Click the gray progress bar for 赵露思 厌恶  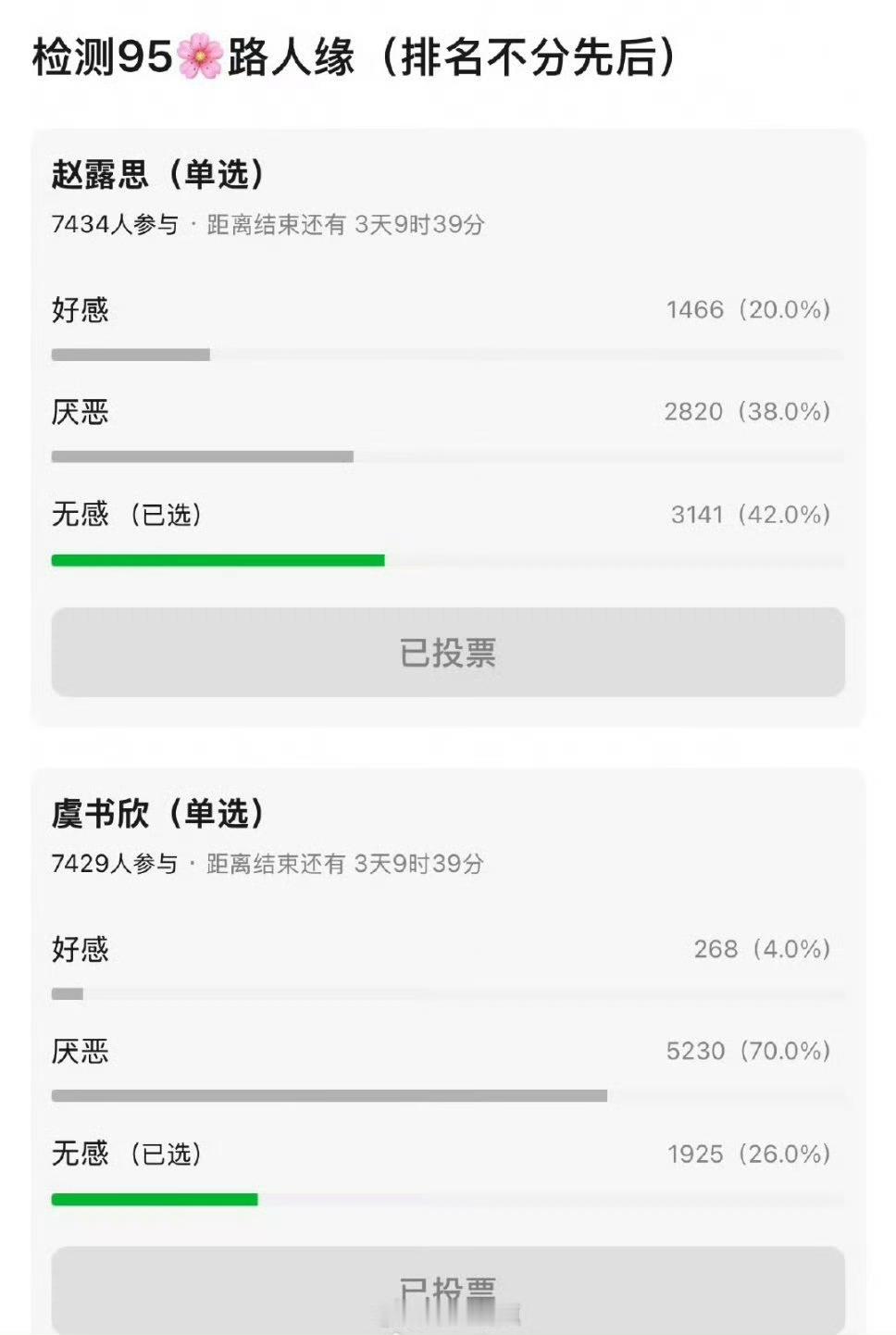point(204,456)
